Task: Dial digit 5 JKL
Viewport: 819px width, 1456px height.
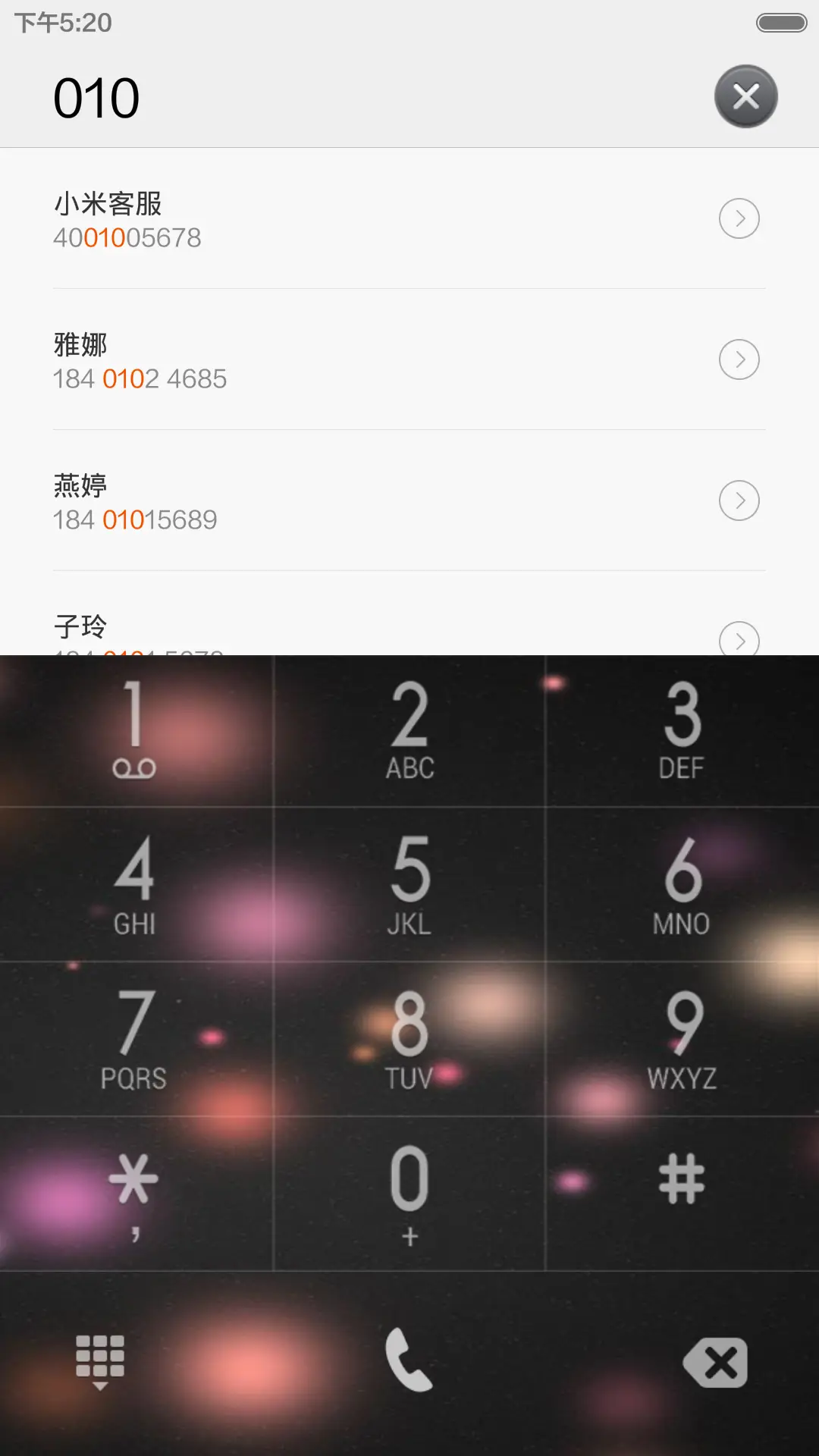Action: pos(409,885)
